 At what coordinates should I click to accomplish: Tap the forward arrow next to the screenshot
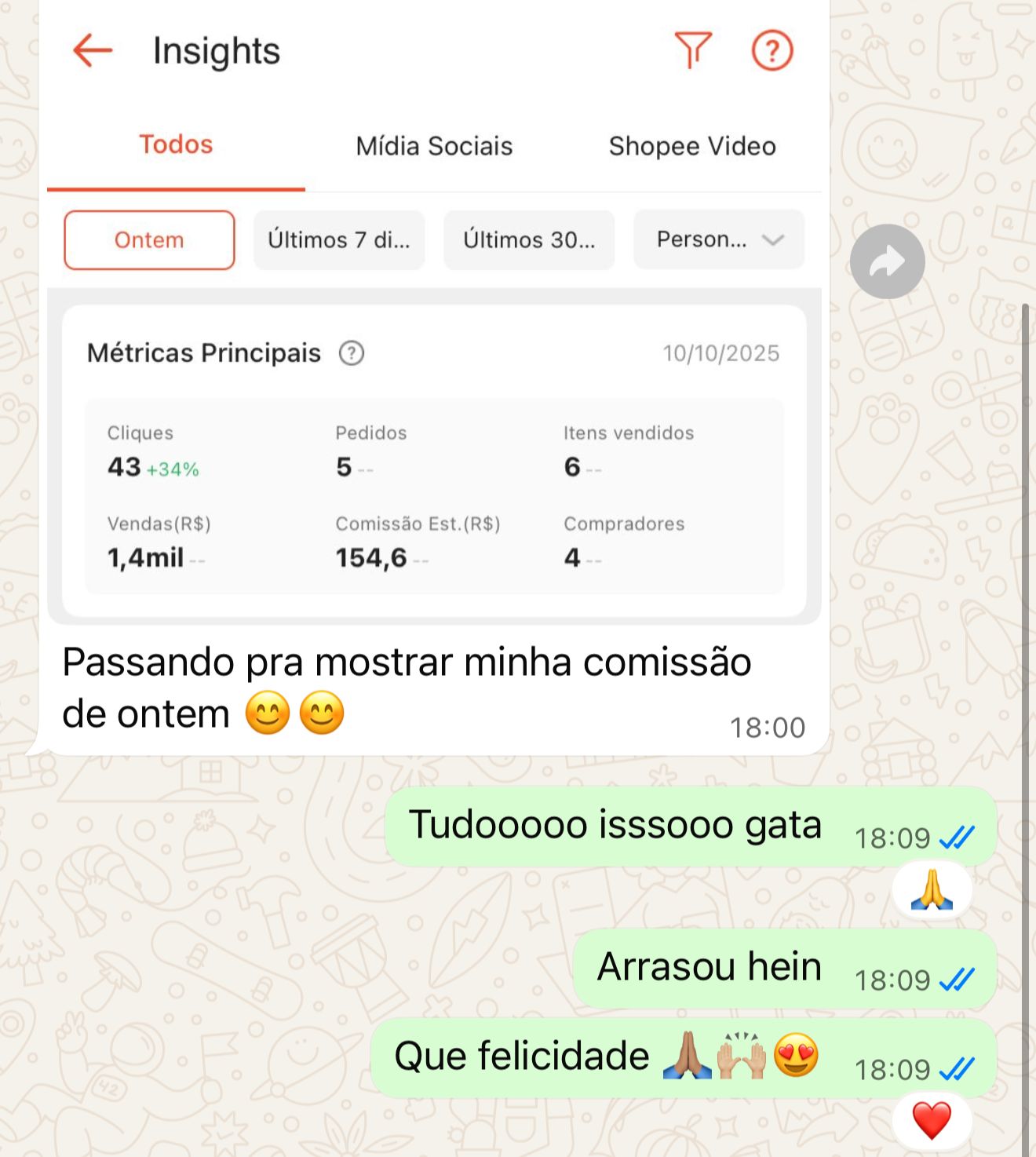(887, 260)
